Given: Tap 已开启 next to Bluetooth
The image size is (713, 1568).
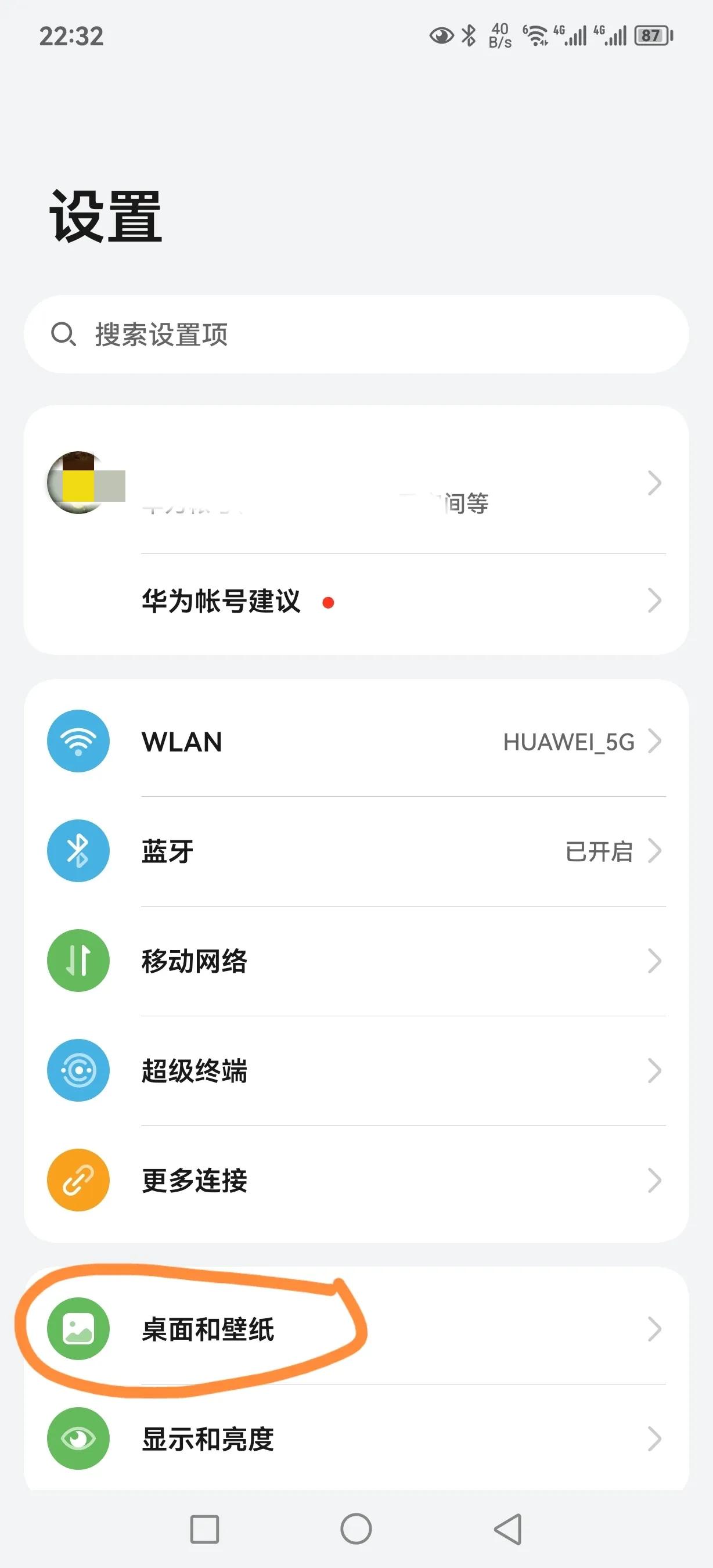Looking at the screenshot, I should point(597,851).
